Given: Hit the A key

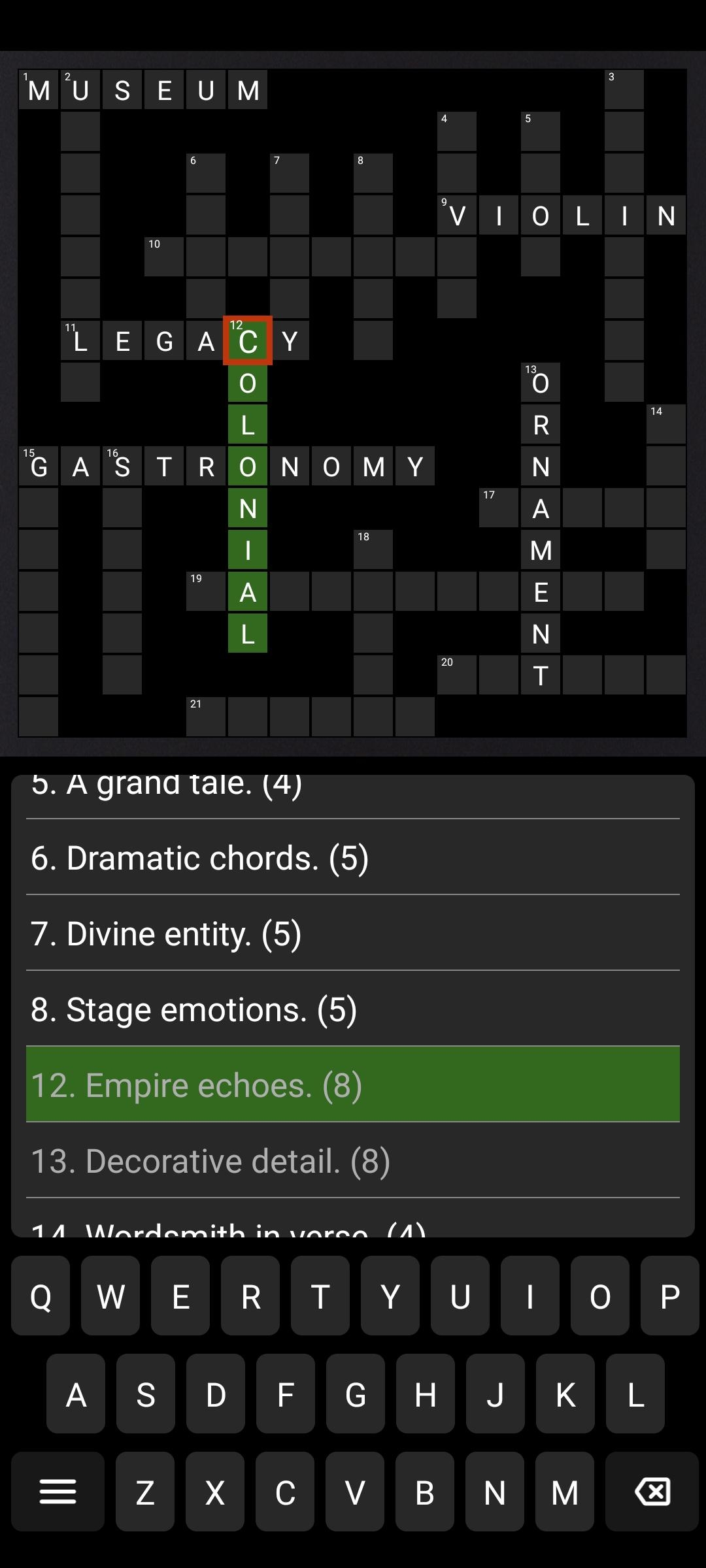Looking at the screenshot, I should 76,1394.
